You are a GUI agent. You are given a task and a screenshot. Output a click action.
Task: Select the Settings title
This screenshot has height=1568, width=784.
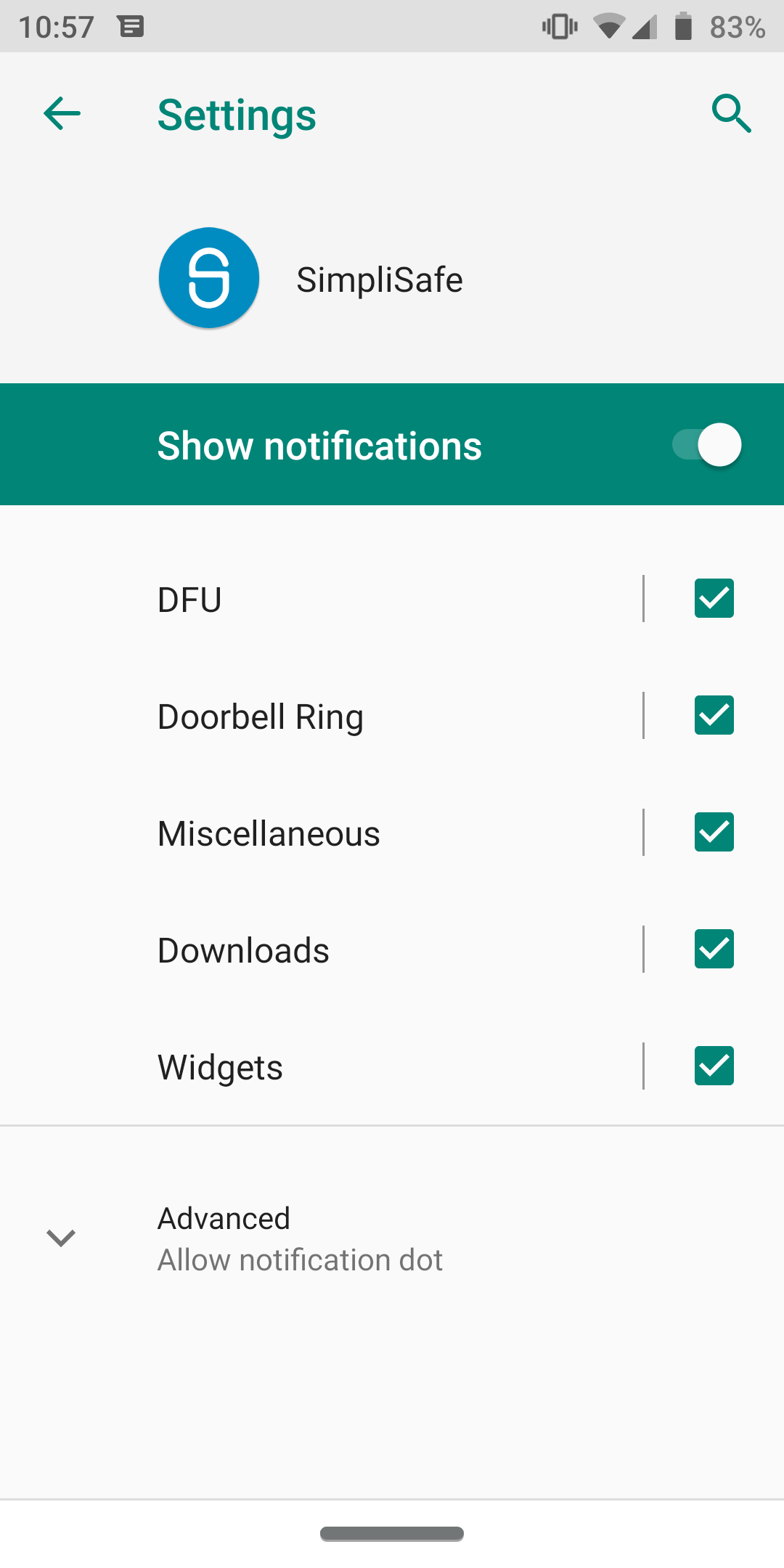(x=237, y=115)
